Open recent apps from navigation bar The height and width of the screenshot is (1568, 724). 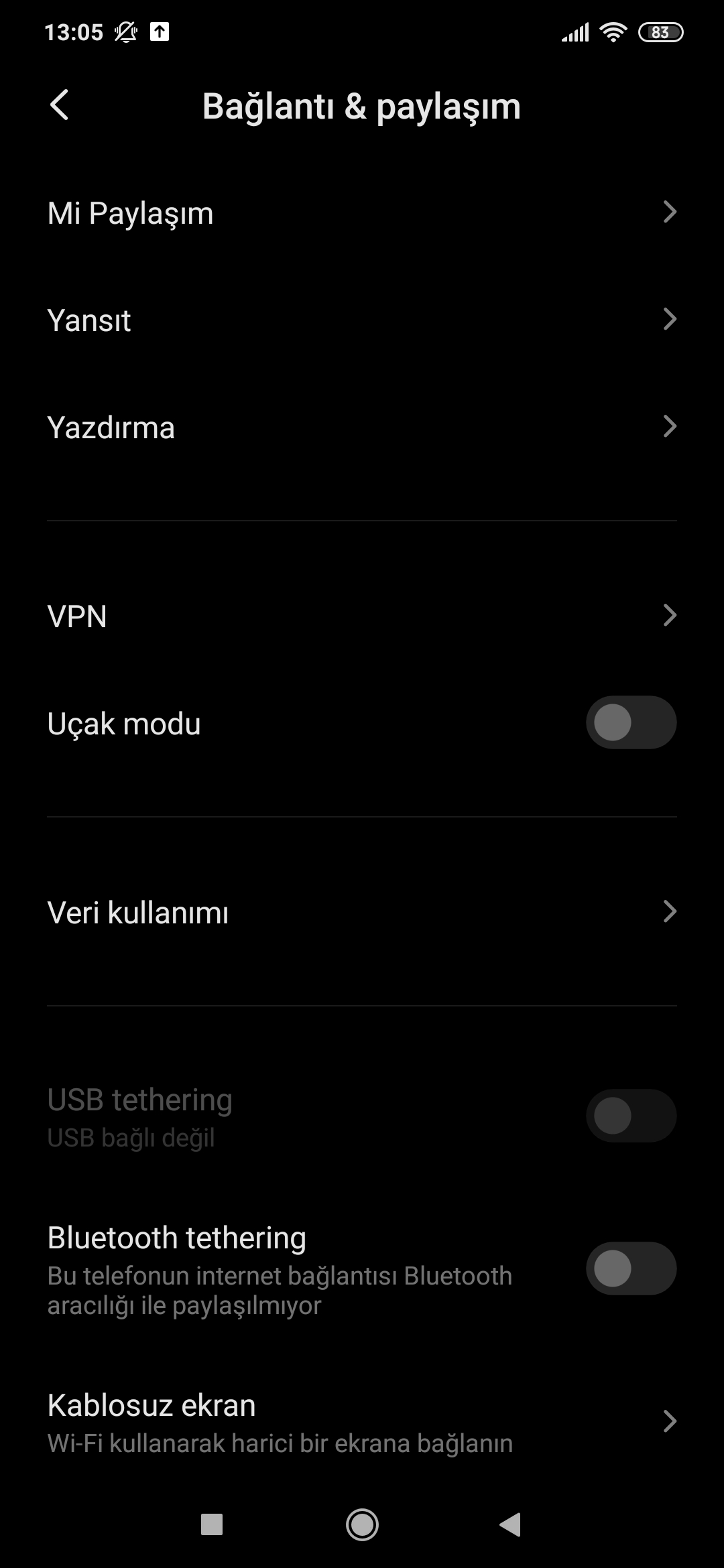tap(212, 1524)
